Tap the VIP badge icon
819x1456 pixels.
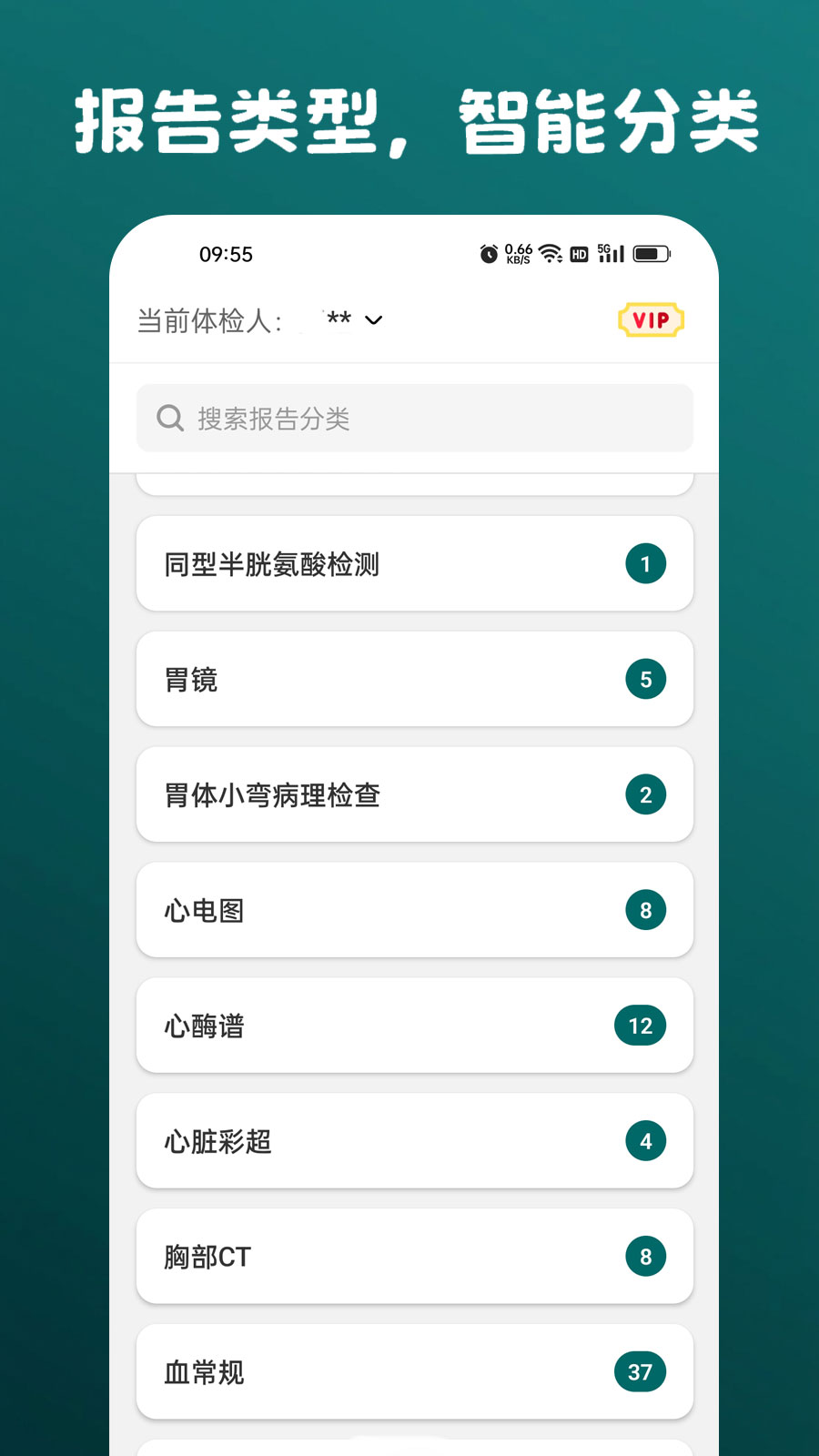(650, 319)
